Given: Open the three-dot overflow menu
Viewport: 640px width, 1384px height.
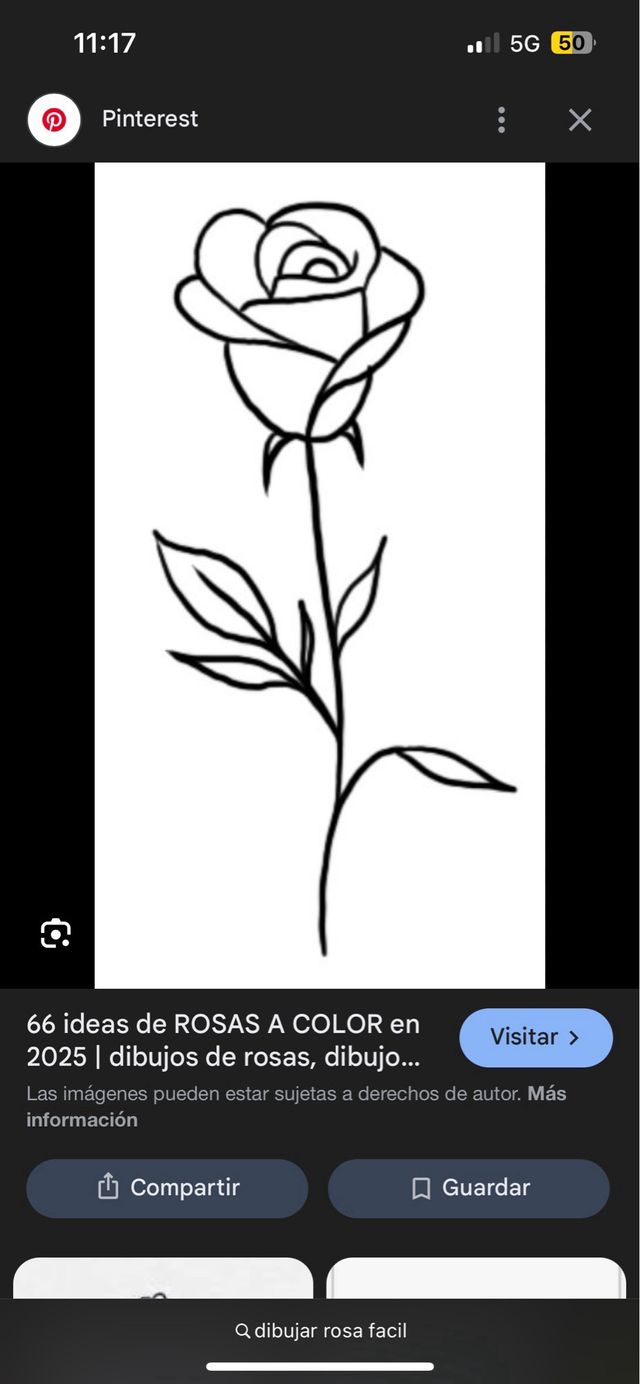Looking at the screenshot, I should [501, 120].
